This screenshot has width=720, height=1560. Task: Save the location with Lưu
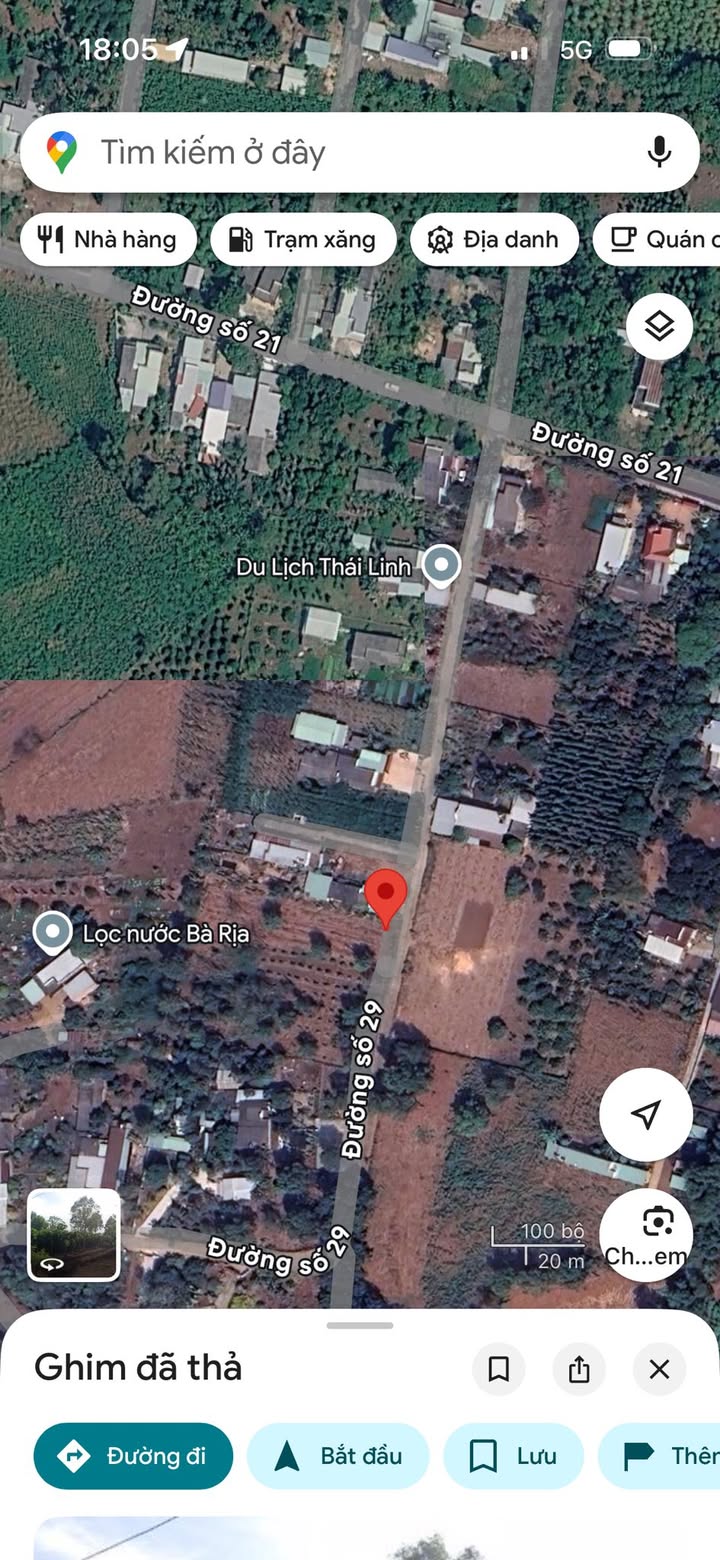pos(513,1456)
